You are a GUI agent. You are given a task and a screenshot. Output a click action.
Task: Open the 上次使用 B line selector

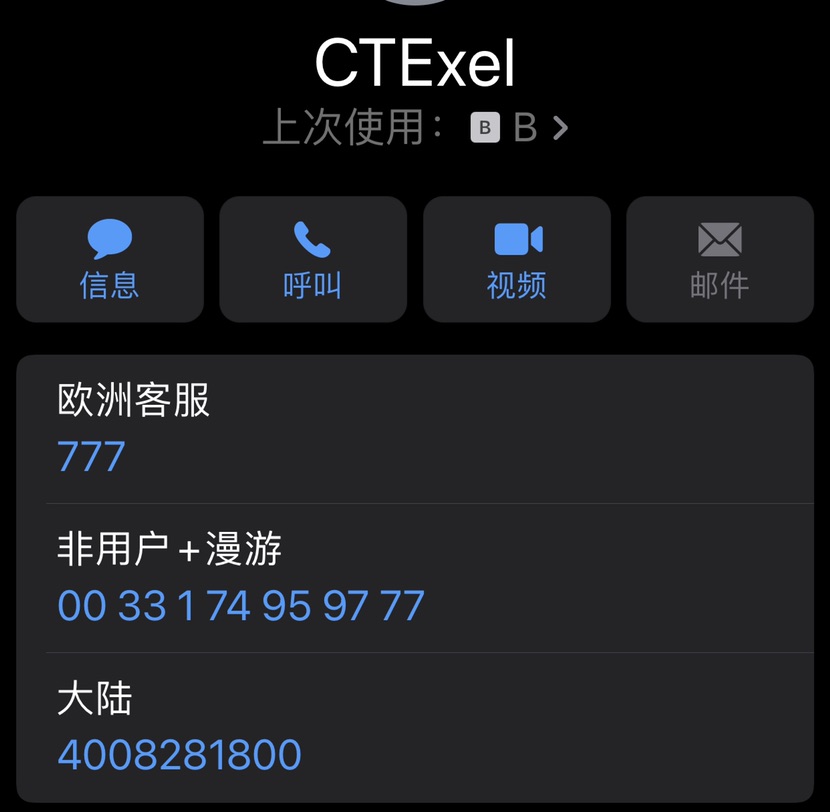(x=518, y=128)
